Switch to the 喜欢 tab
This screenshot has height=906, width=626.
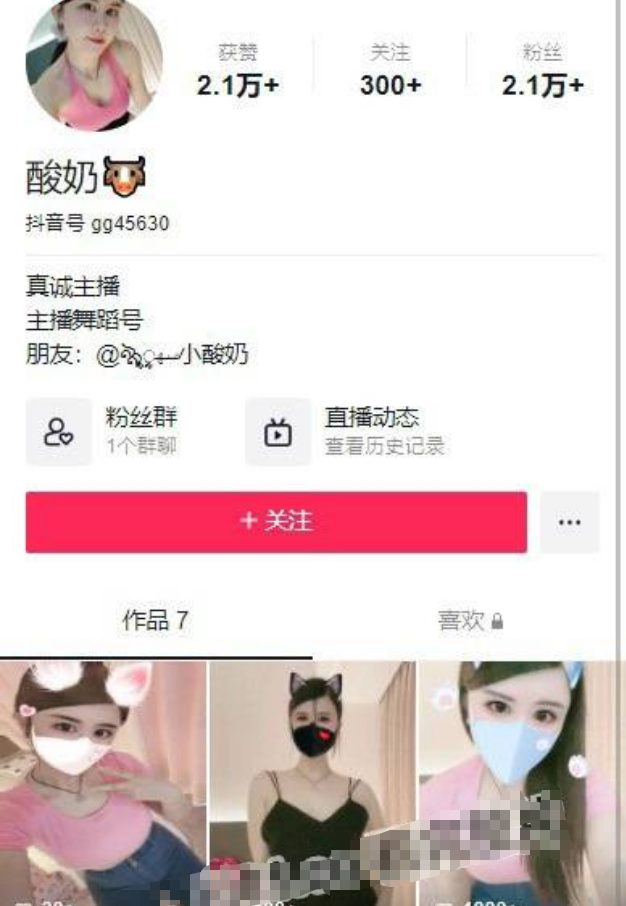[x=469, y=621]
